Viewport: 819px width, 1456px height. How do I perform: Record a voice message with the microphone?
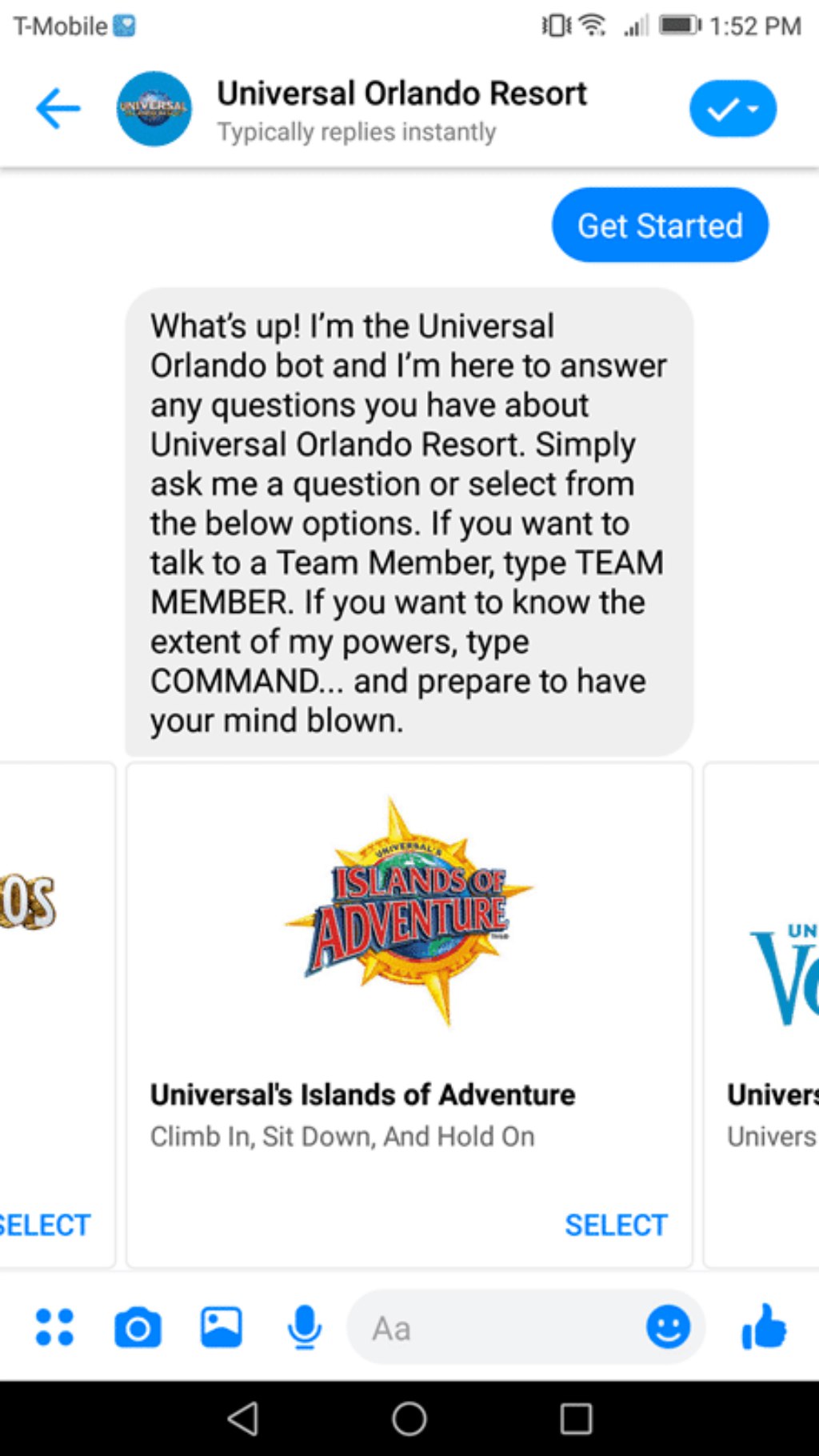pyautogui.click(x=303, y=1327)
